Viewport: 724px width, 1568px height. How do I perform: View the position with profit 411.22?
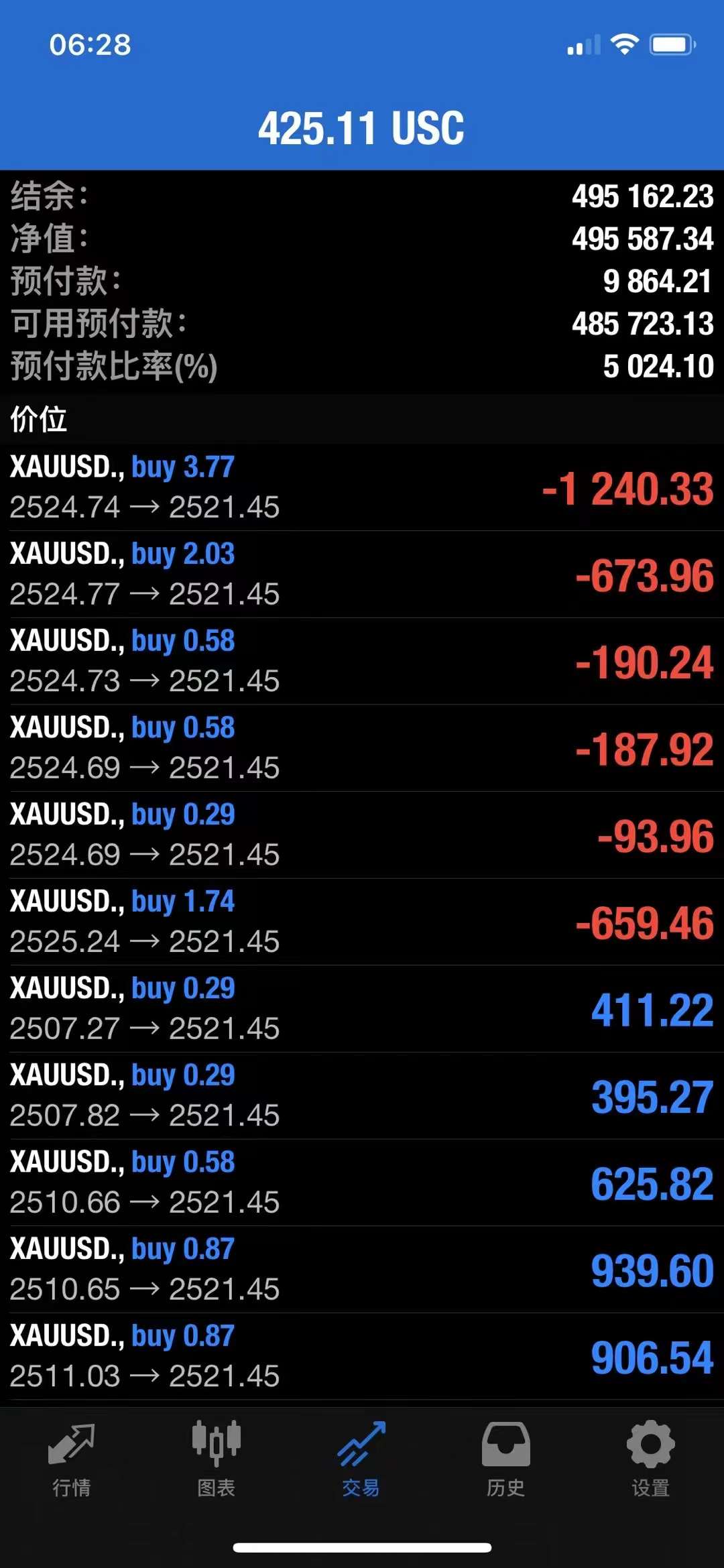point(362,1009)
